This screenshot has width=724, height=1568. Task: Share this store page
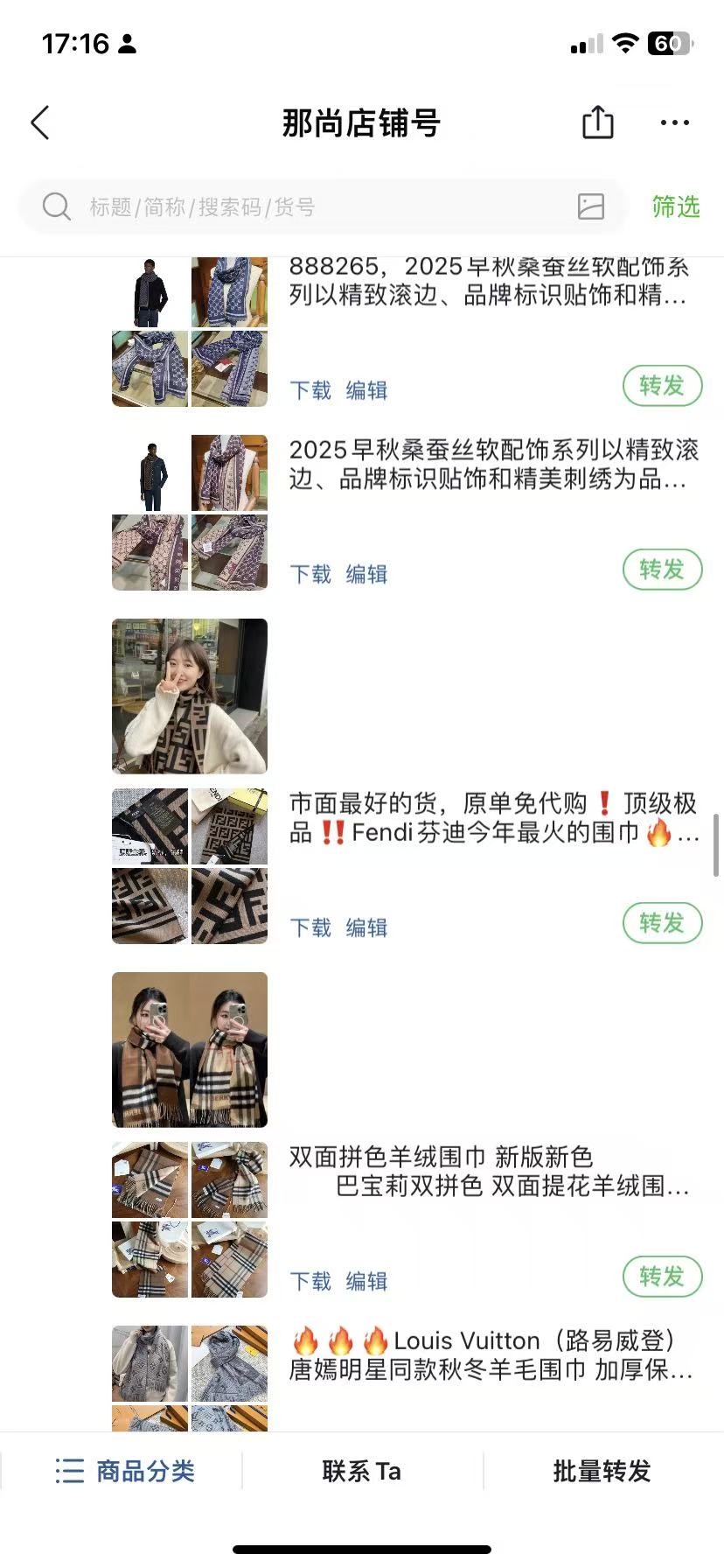tap(598, 122)
